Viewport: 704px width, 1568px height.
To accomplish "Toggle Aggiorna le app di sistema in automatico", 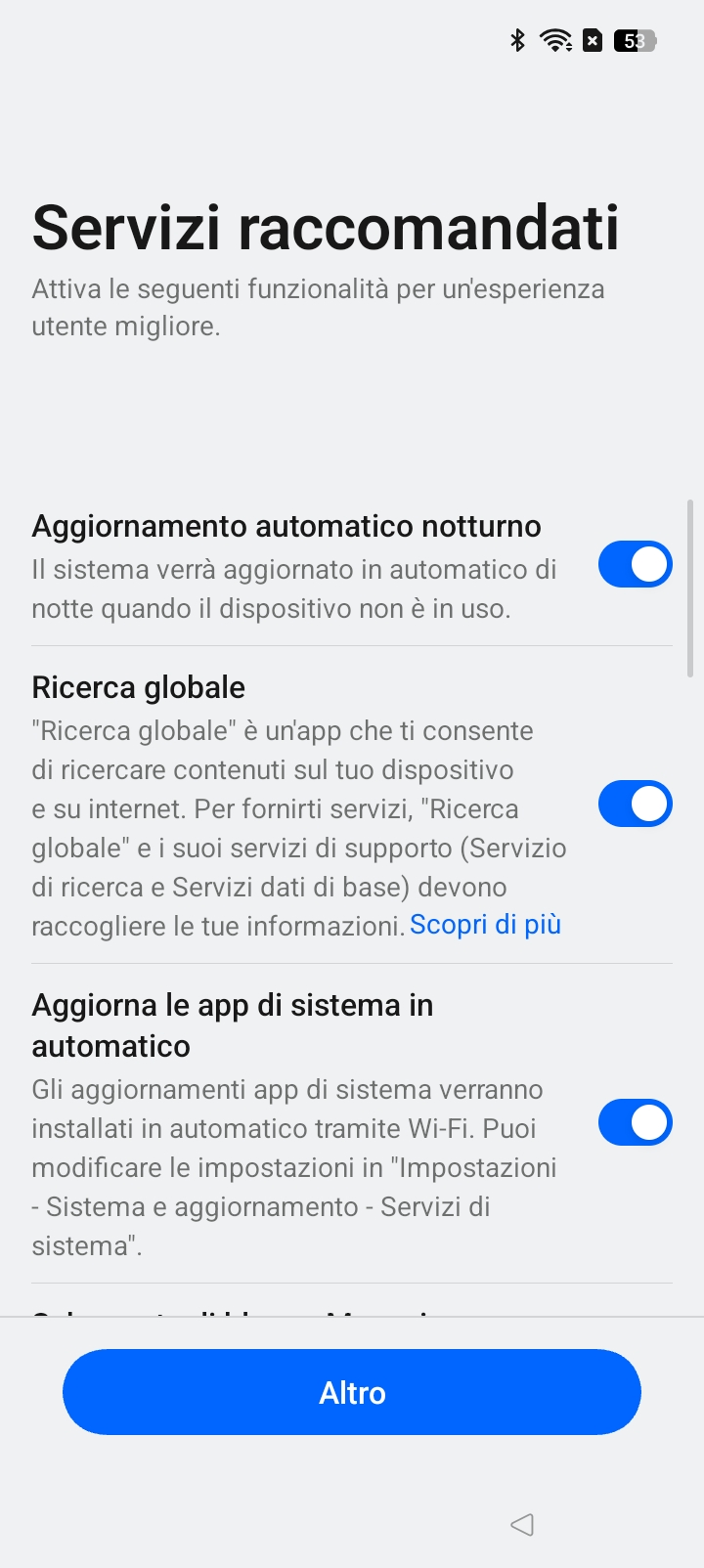I will (x=635, y=1122).
